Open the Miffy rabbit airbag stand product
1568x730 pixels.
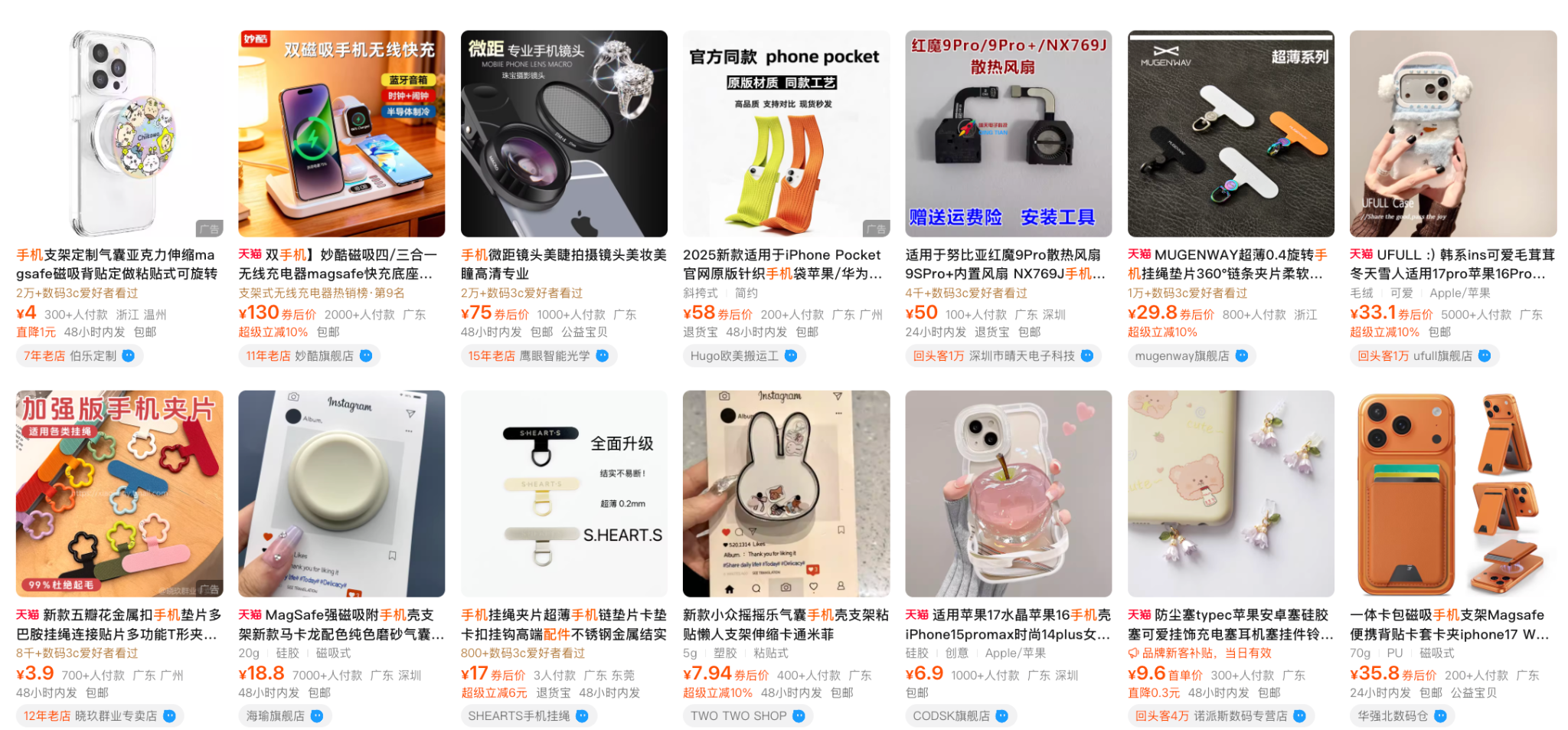(x=786, y=494)
